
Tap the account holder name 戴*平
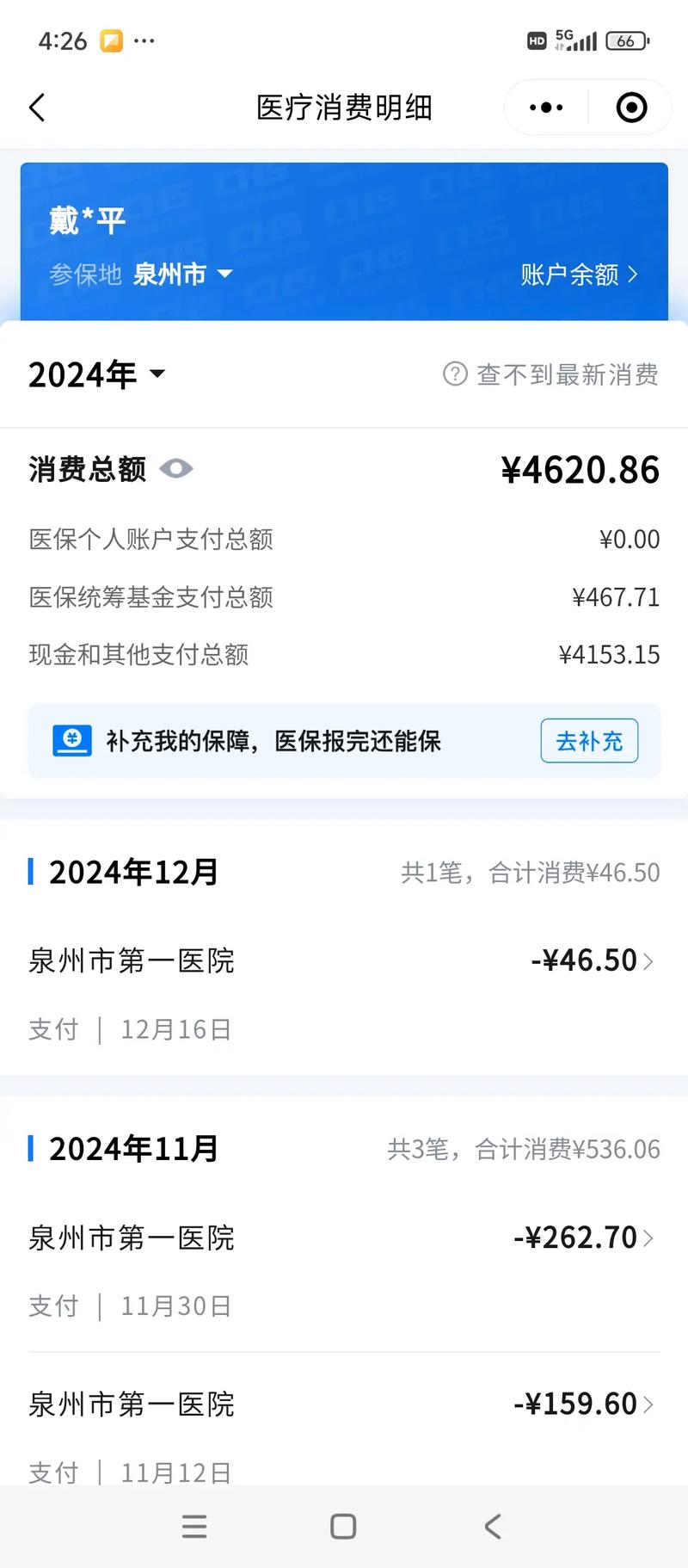[86, 219]
